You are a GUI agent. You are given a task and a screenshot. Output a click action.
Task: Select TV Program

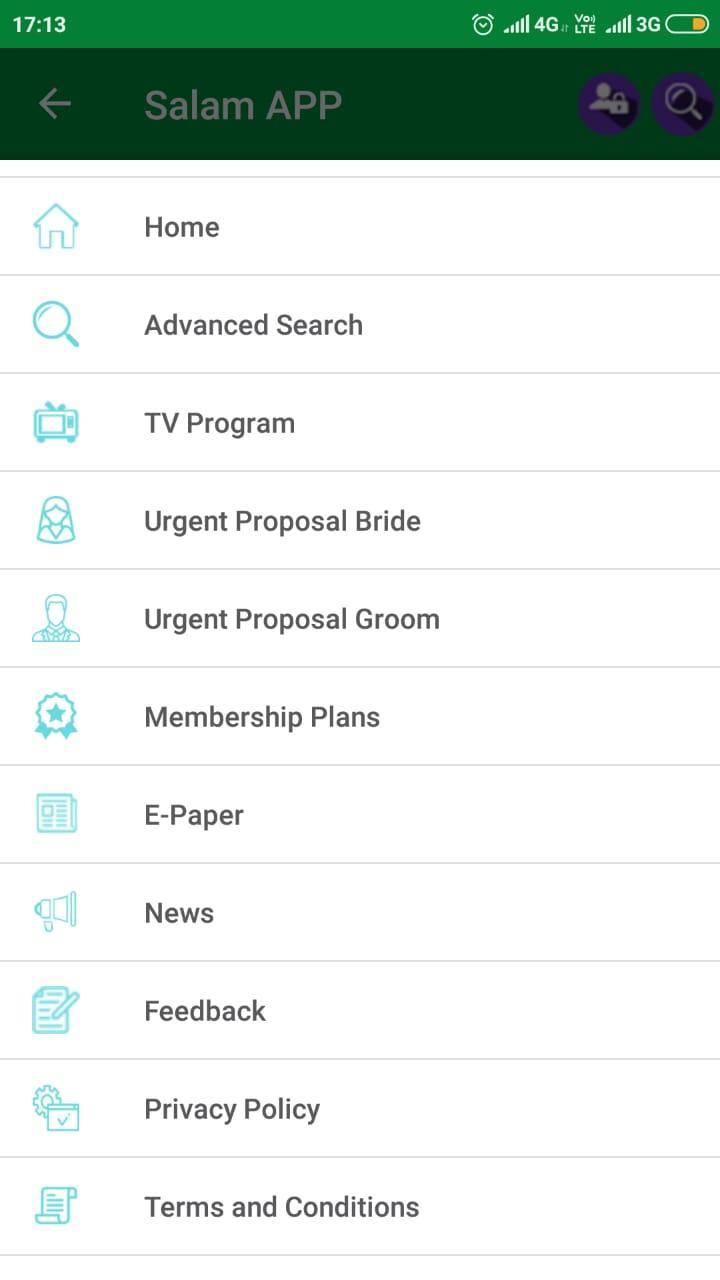(360, 423)
